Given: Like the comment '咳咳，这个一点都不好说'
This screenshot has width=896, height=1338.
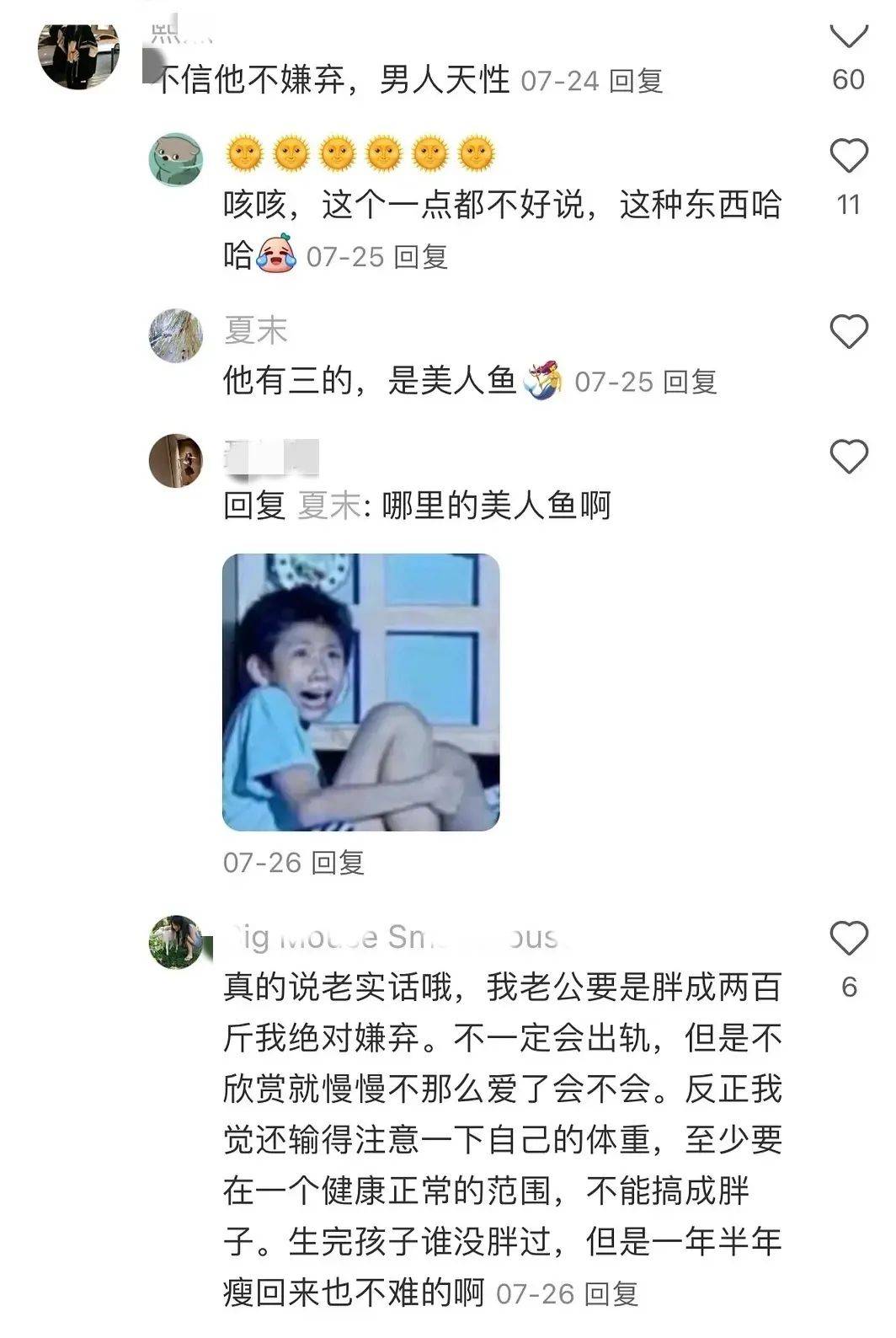Looking at the screenshot, I should click(x=848, y=157).
